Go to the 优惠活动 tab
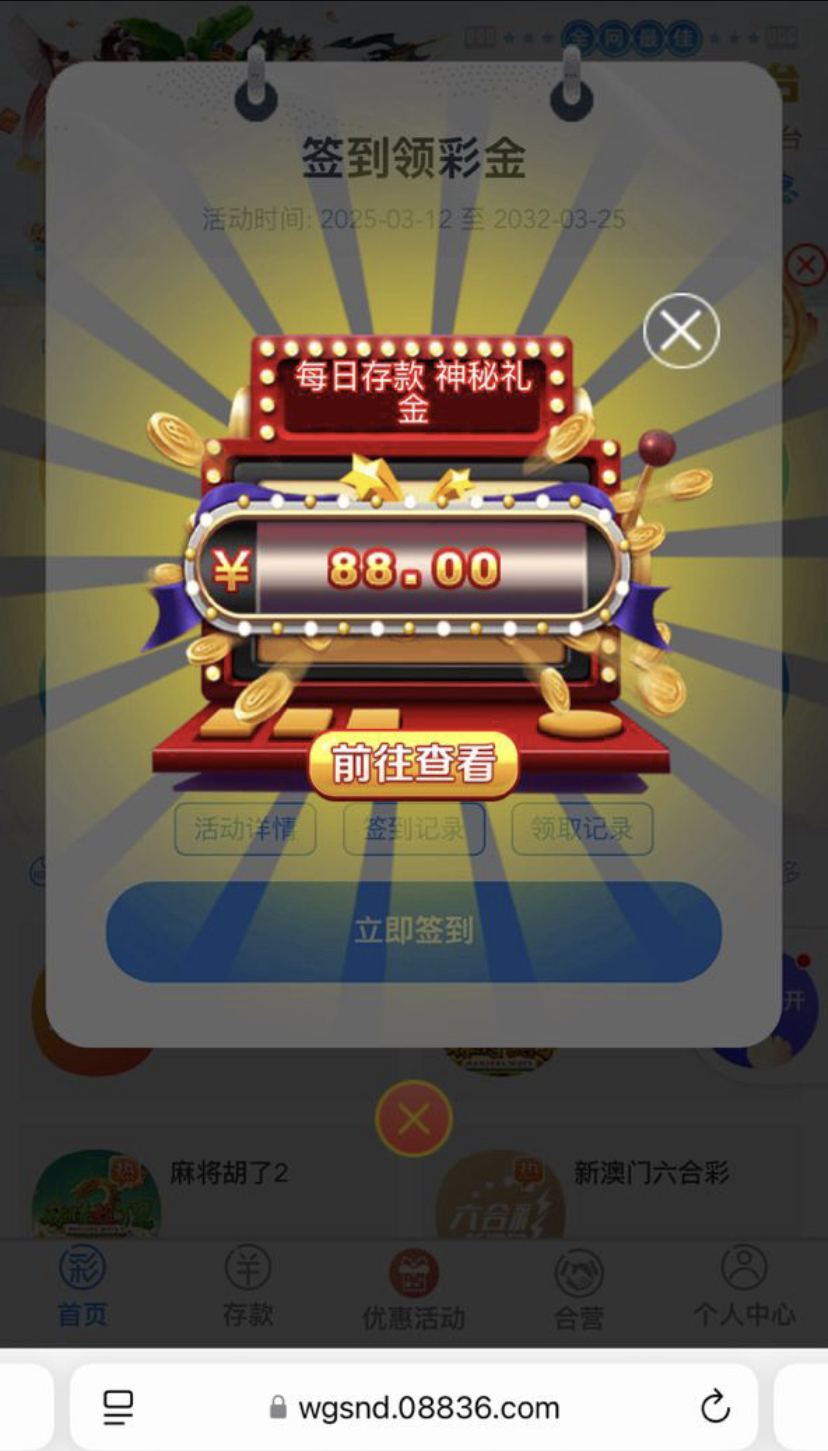 point(414,1291)
